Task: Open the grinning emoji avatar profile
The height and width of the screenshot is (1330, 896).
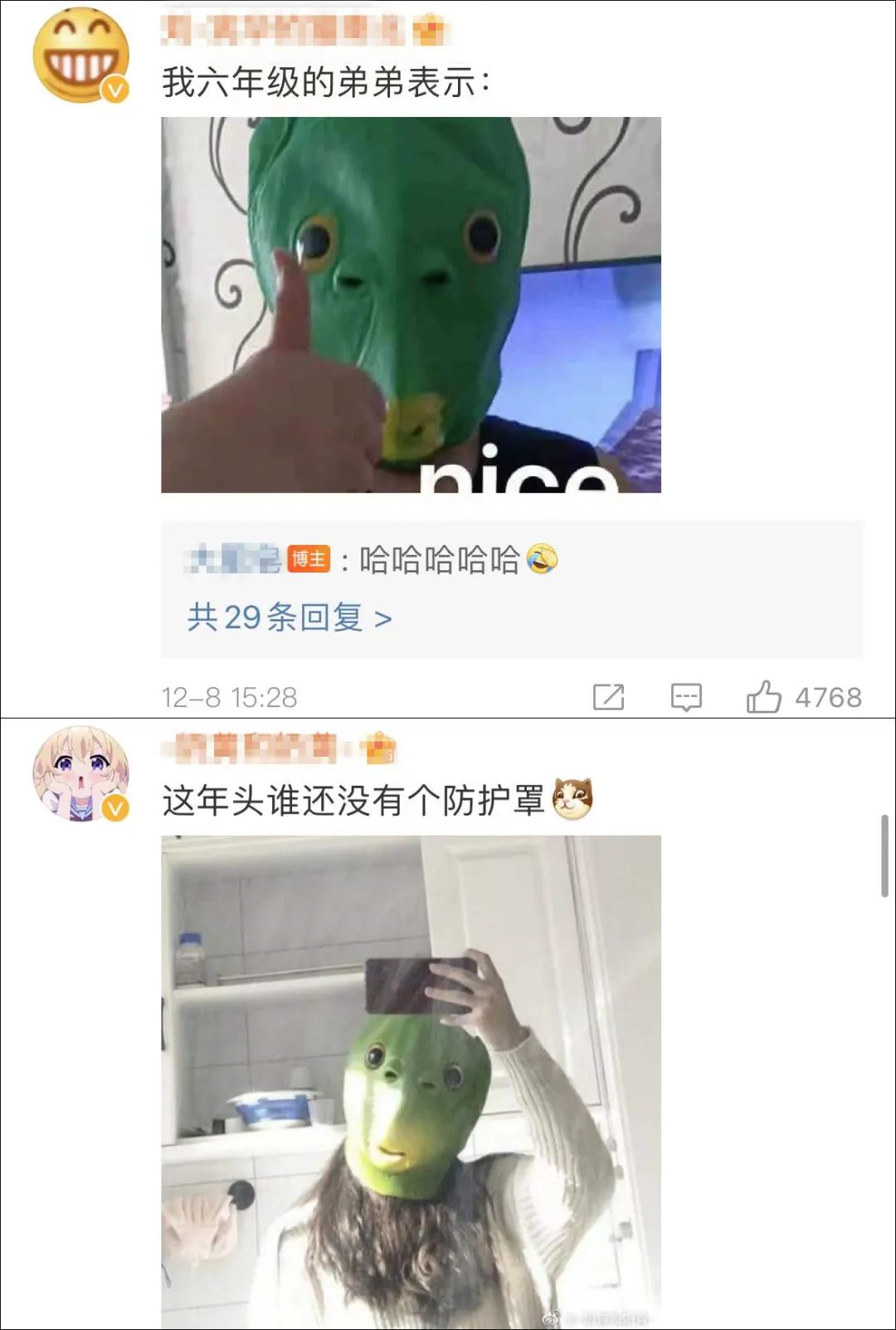Action: click(x=80, y=56)
